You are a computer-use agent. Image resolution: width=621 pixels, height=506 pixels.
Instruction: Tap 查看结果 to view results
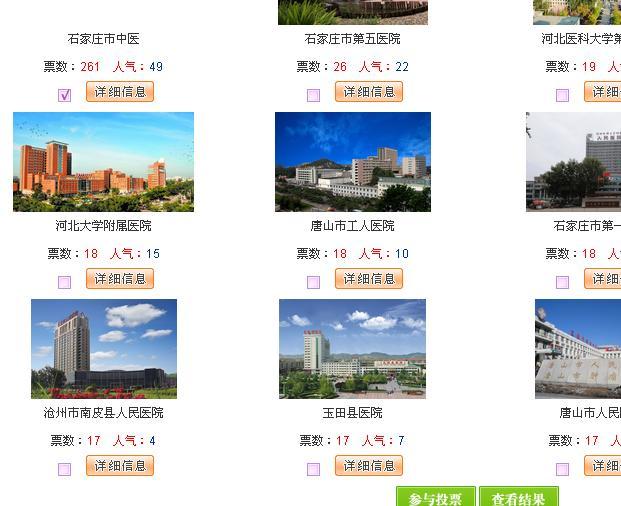[x=518, y=497]
